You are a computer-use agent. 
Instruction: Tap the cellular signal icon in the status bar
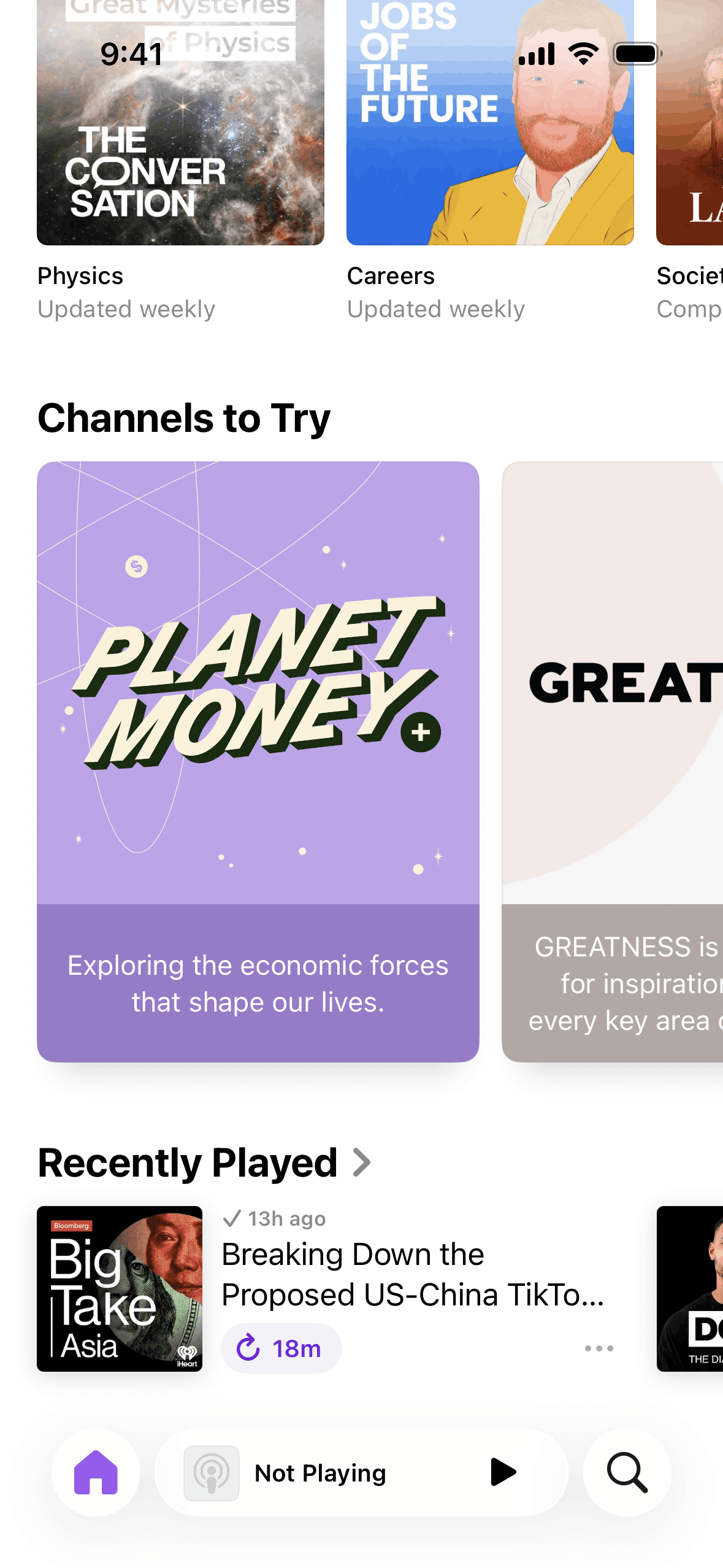pyautogui.click(x=537, y=54)
